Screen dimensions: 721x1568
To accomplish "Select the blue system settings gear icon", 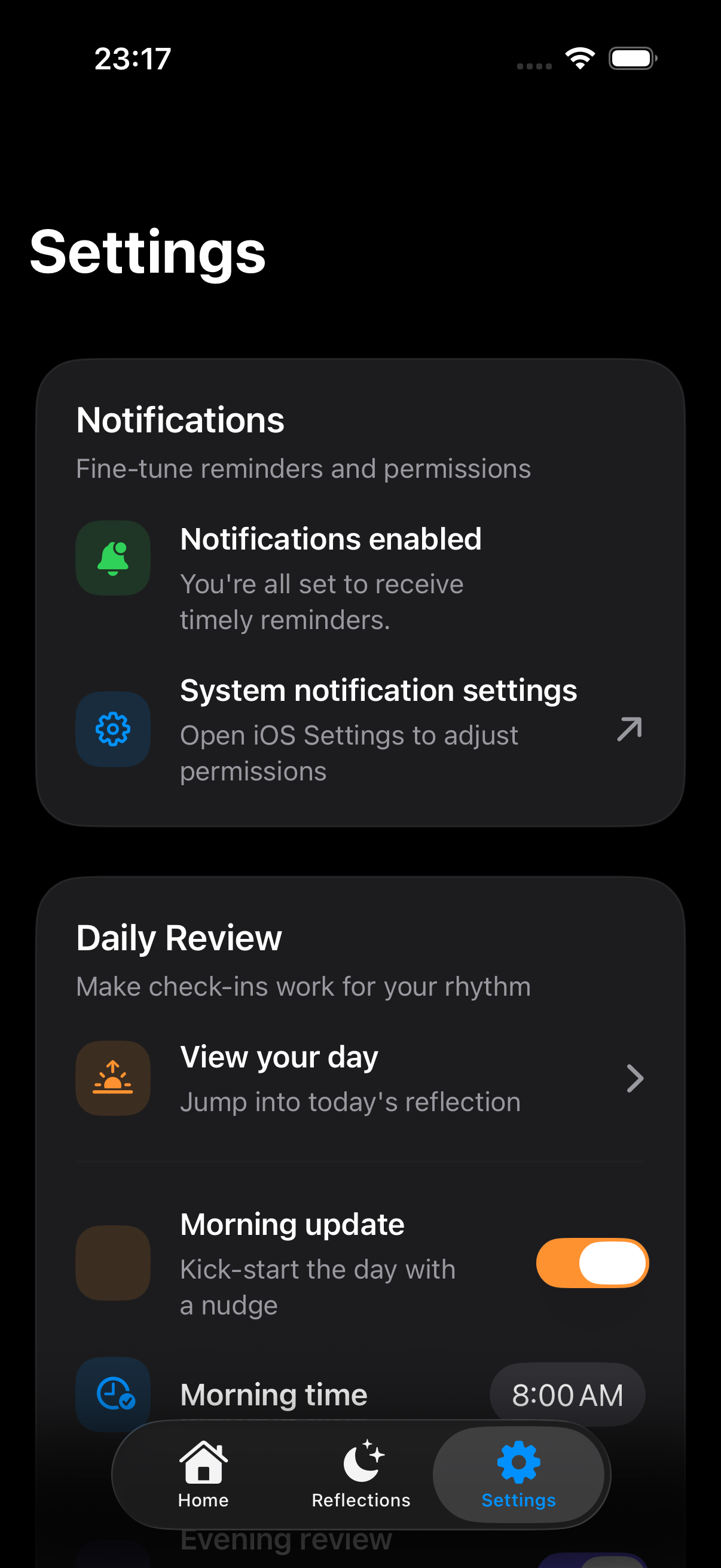I will point(112,728).
